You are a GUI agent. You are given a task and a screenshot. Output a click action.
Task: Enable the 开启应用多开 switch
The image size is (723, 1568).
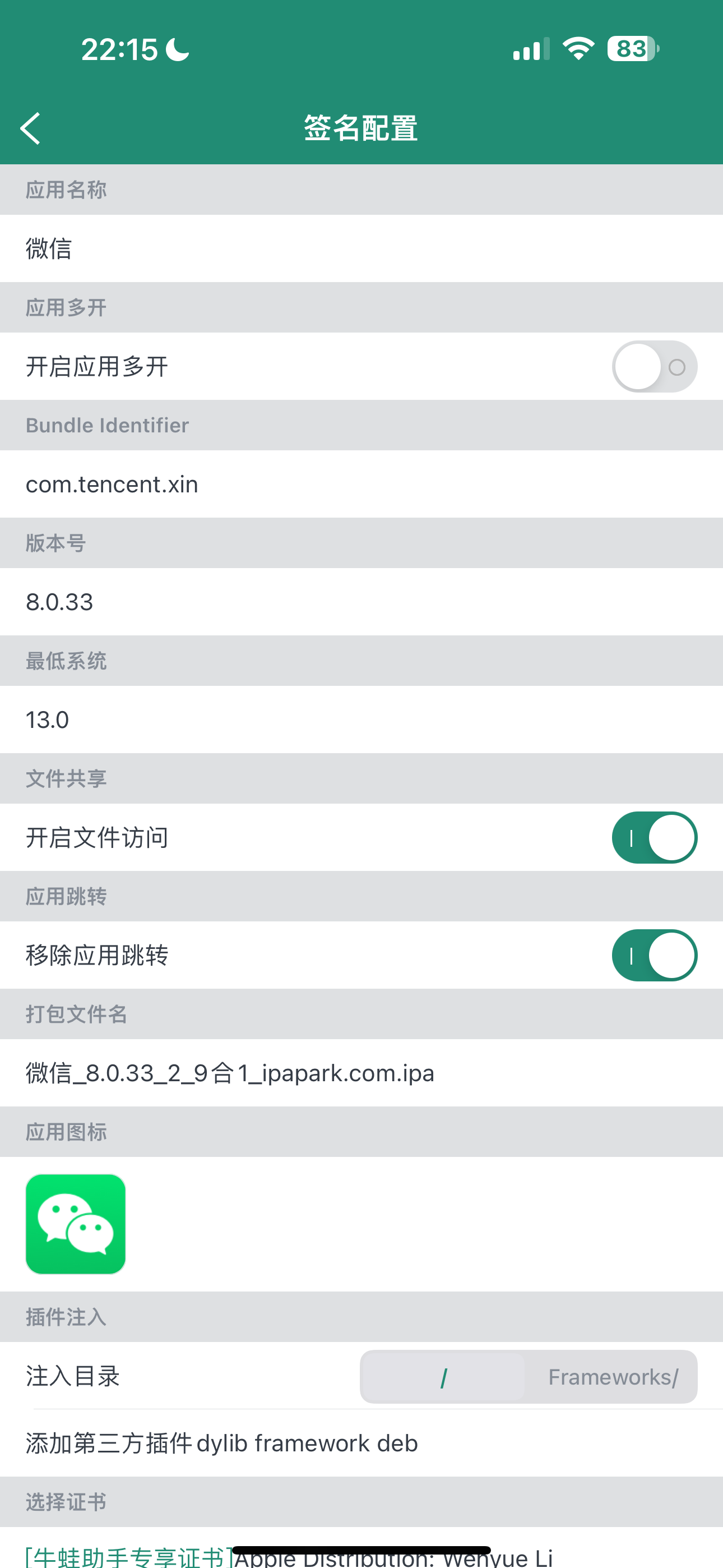[654, 366]
